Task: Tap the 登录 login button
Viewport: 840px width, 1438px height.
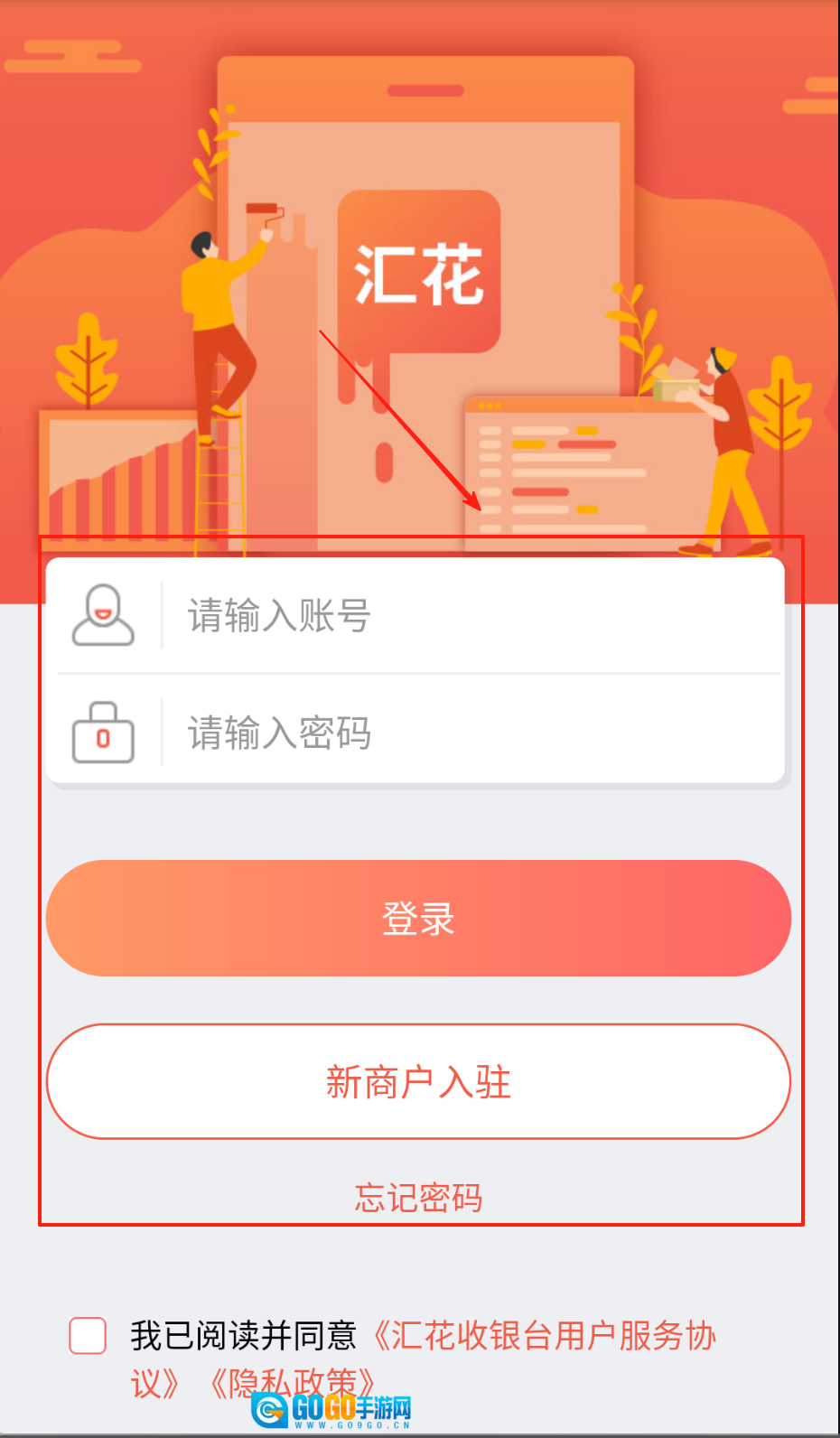Action: (418, 918)
